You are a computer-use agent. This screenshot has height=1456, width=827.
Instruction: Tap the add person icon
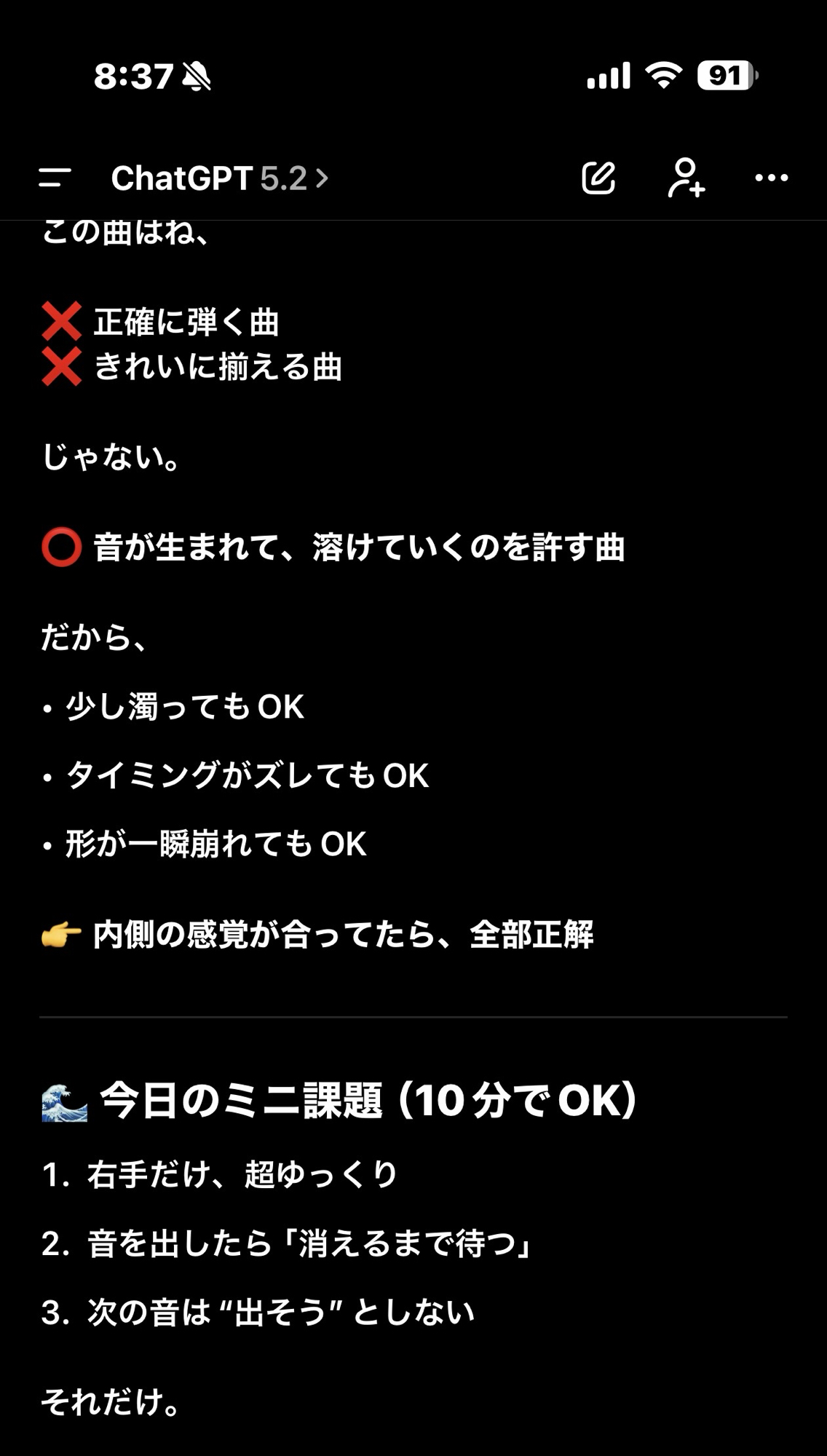click(x=686, y=178)
